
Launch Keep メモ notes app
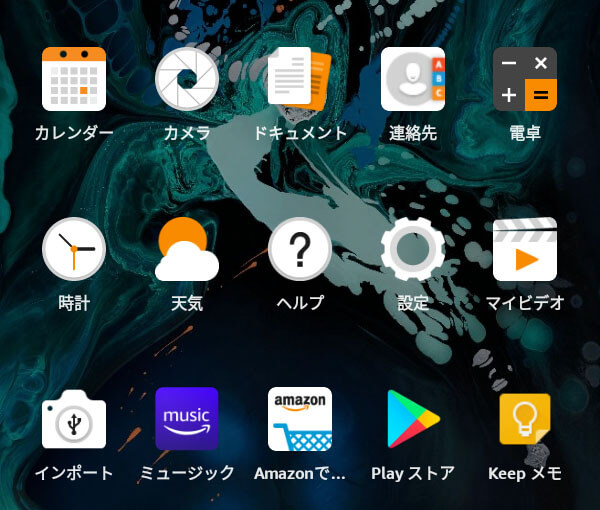click(x=525, y=419)
